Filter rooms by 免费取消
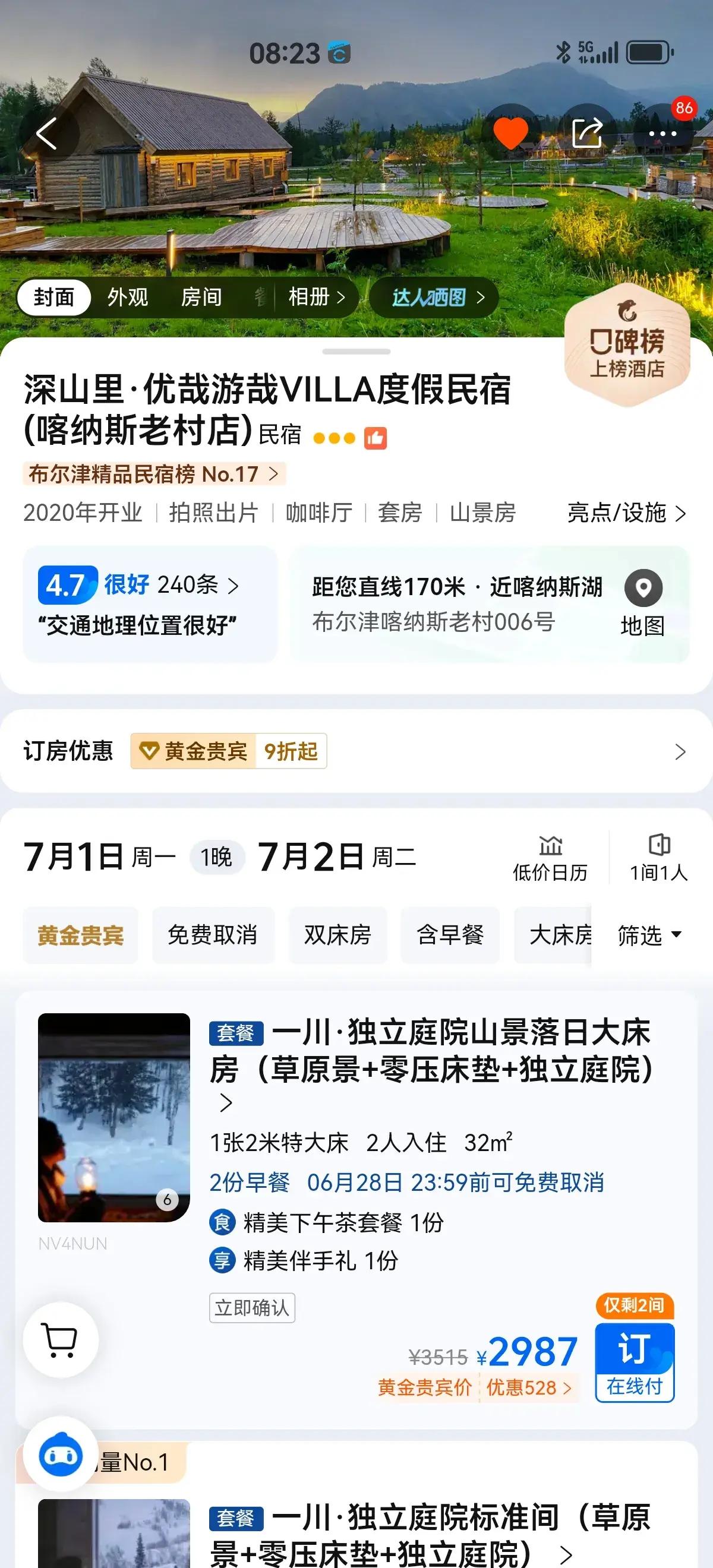The width and height of the screenshot is (713, 1568). (213, 935)
